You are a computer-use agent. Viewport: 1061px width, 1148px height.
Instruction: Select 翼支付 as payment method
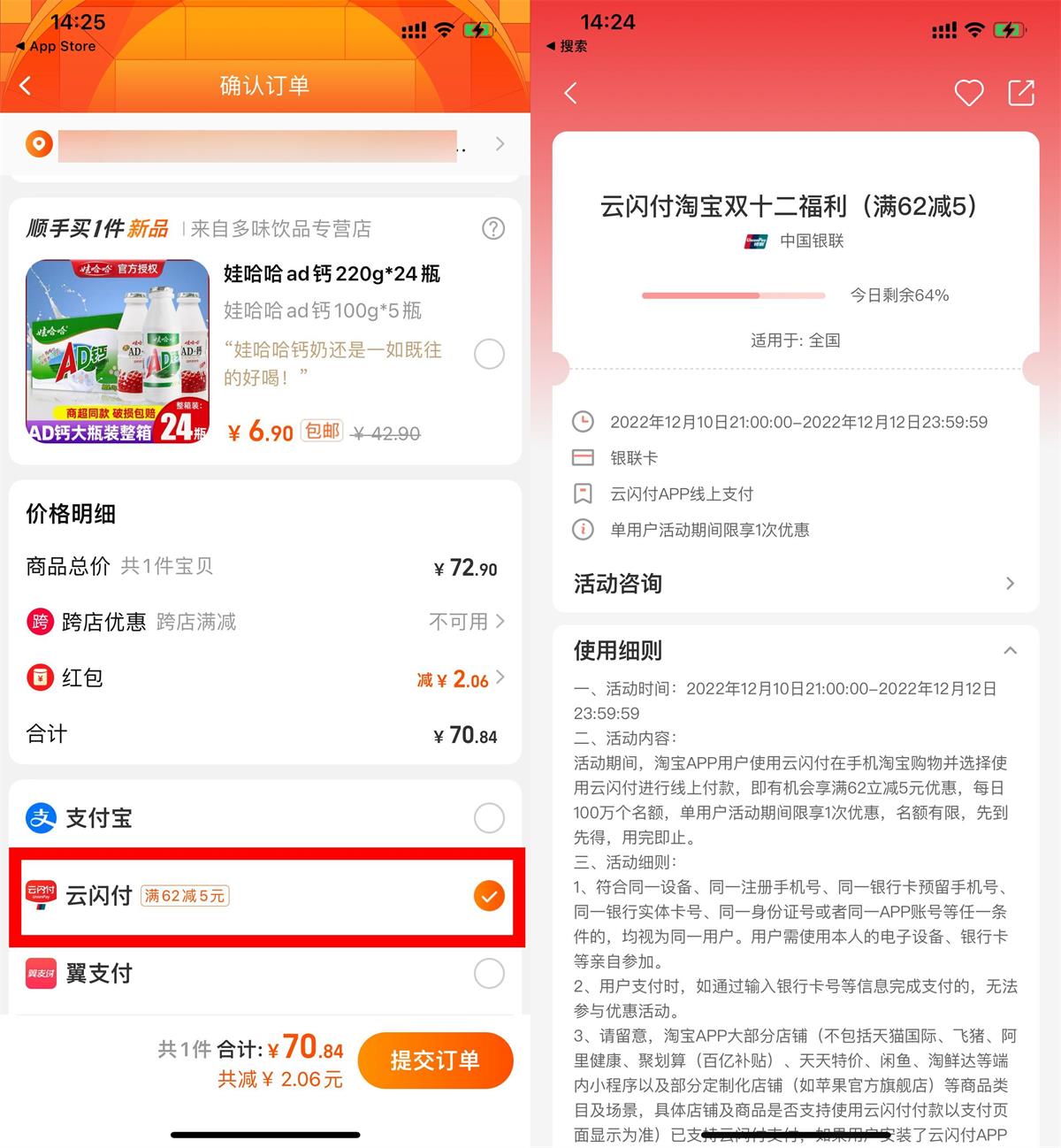click(x=489, y=974)
